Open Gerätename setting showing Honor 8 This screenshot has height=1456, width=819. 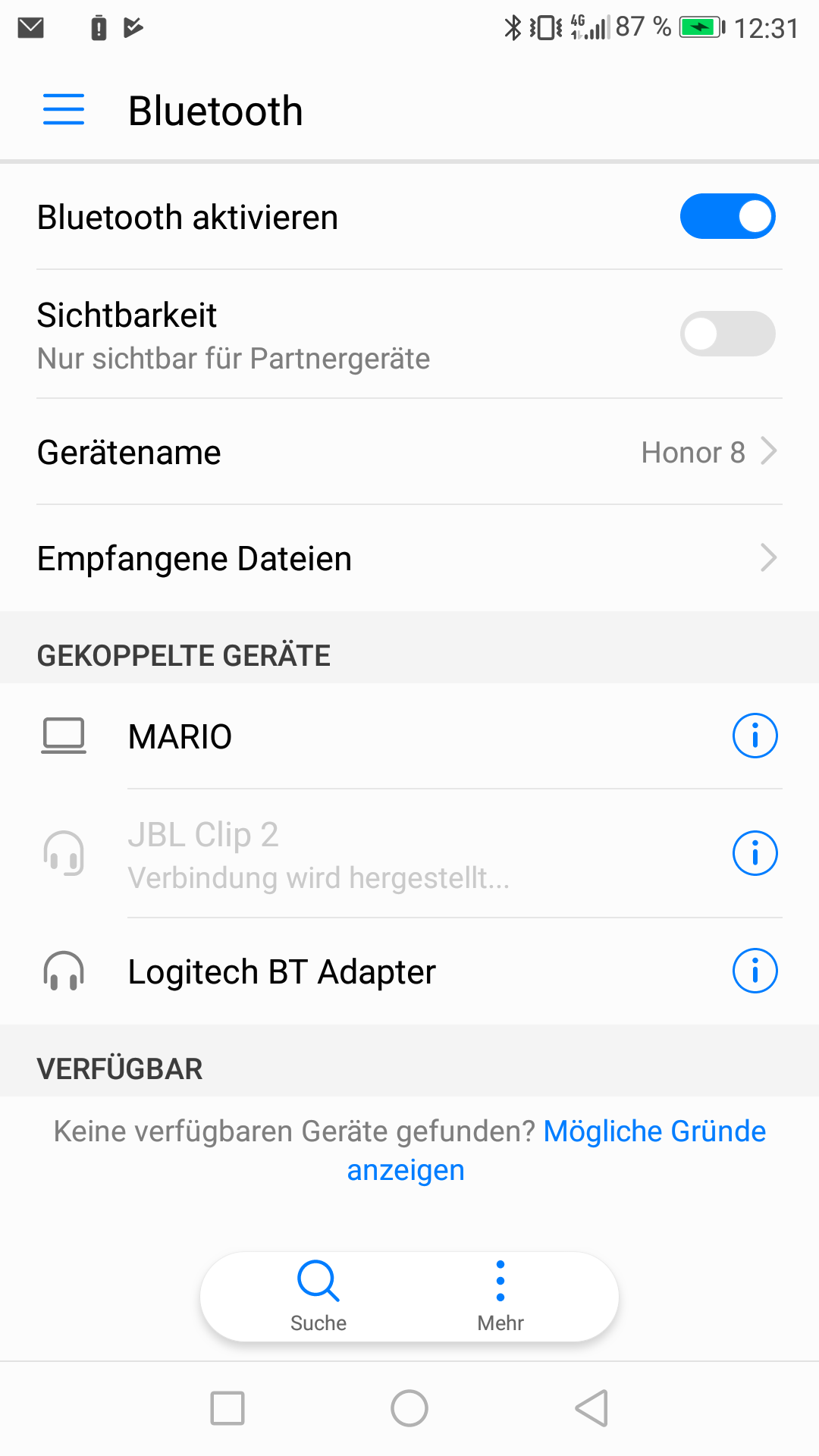pos(409,452)
